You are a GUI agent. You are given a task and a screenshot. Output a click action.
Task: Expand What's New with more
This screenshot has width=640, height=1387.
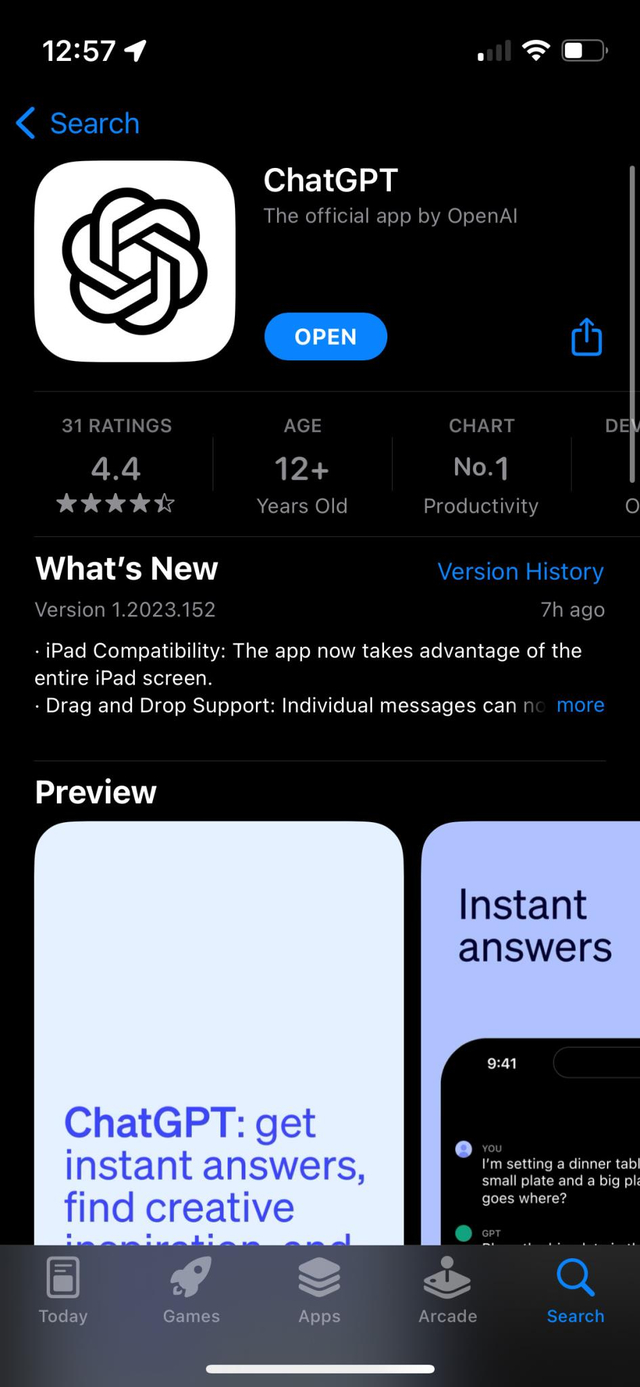coord(580,705)
